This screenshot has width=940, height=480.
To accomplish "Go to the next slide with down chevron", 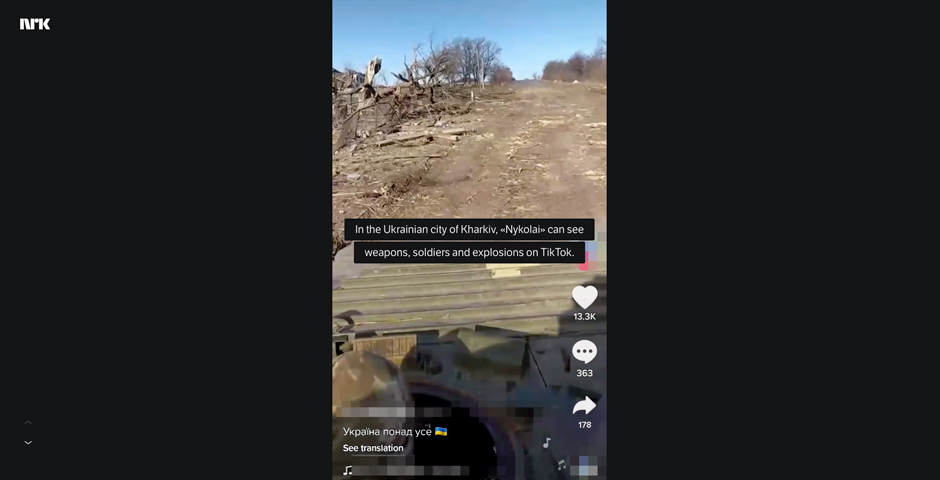I will 28,442.
